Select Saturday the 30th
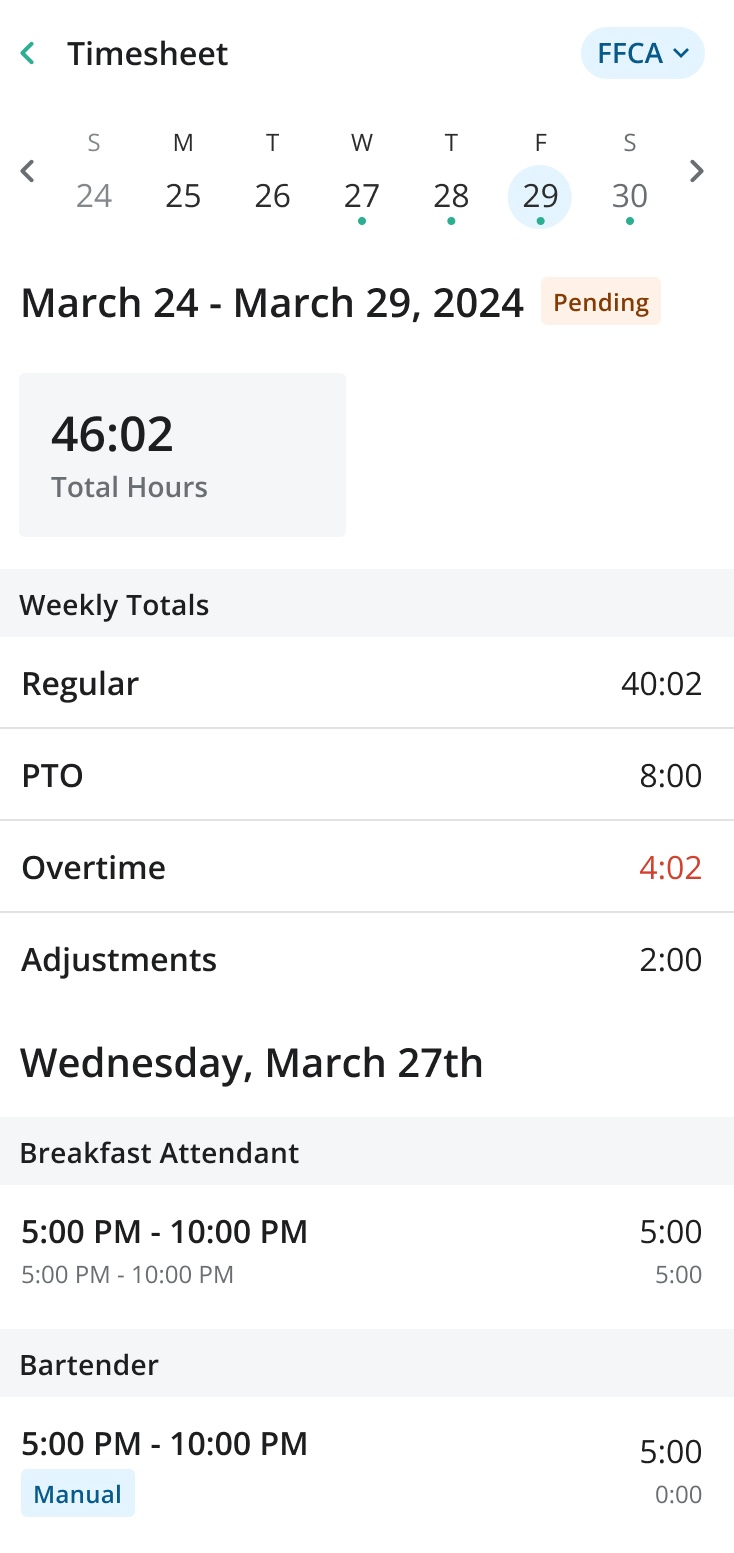 point(629,195)
